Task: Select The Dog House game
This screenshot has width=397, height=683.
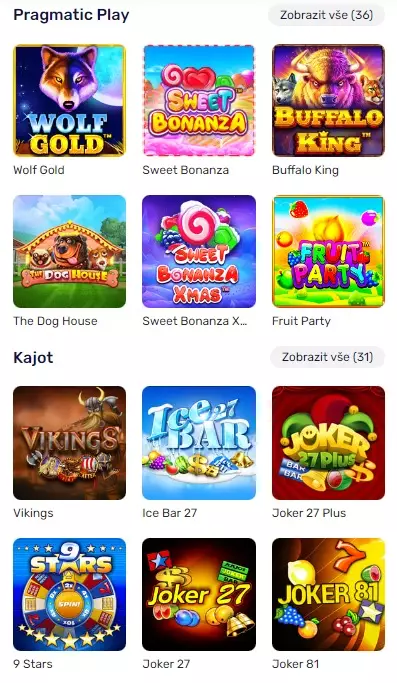Action: click(x=69, y=251)
